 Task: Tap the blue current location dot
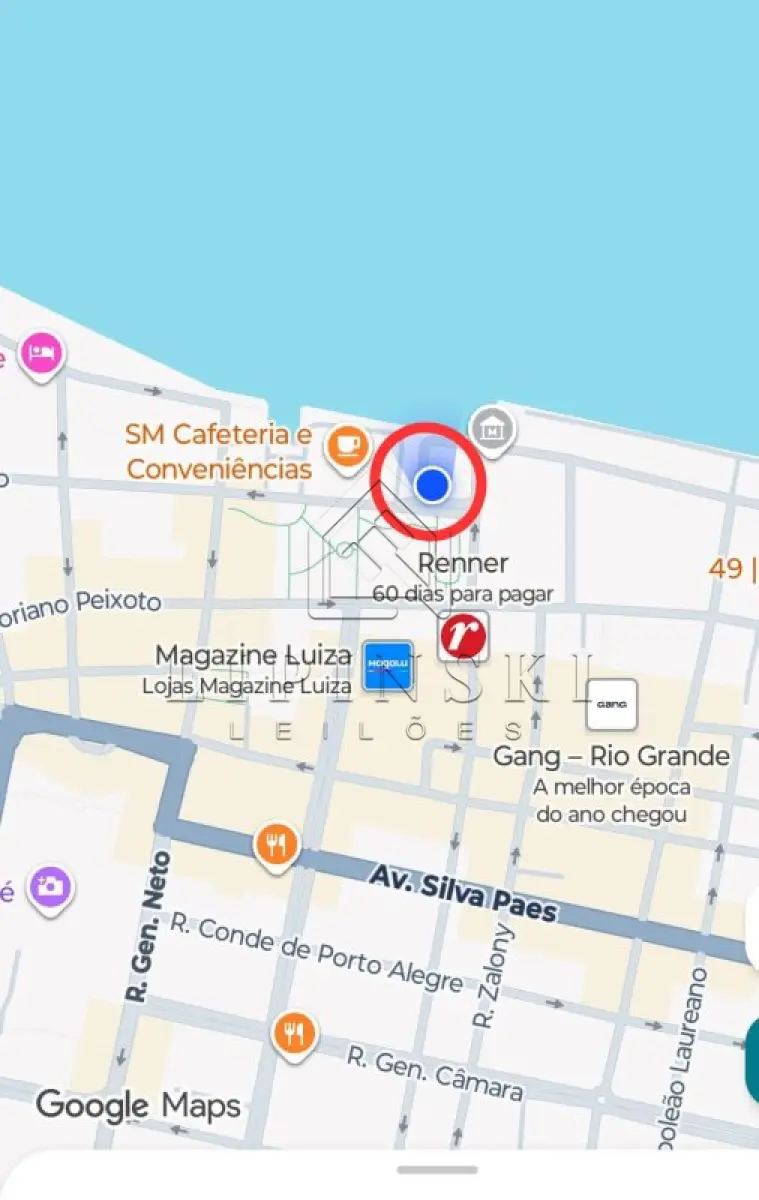coord(432,485)
